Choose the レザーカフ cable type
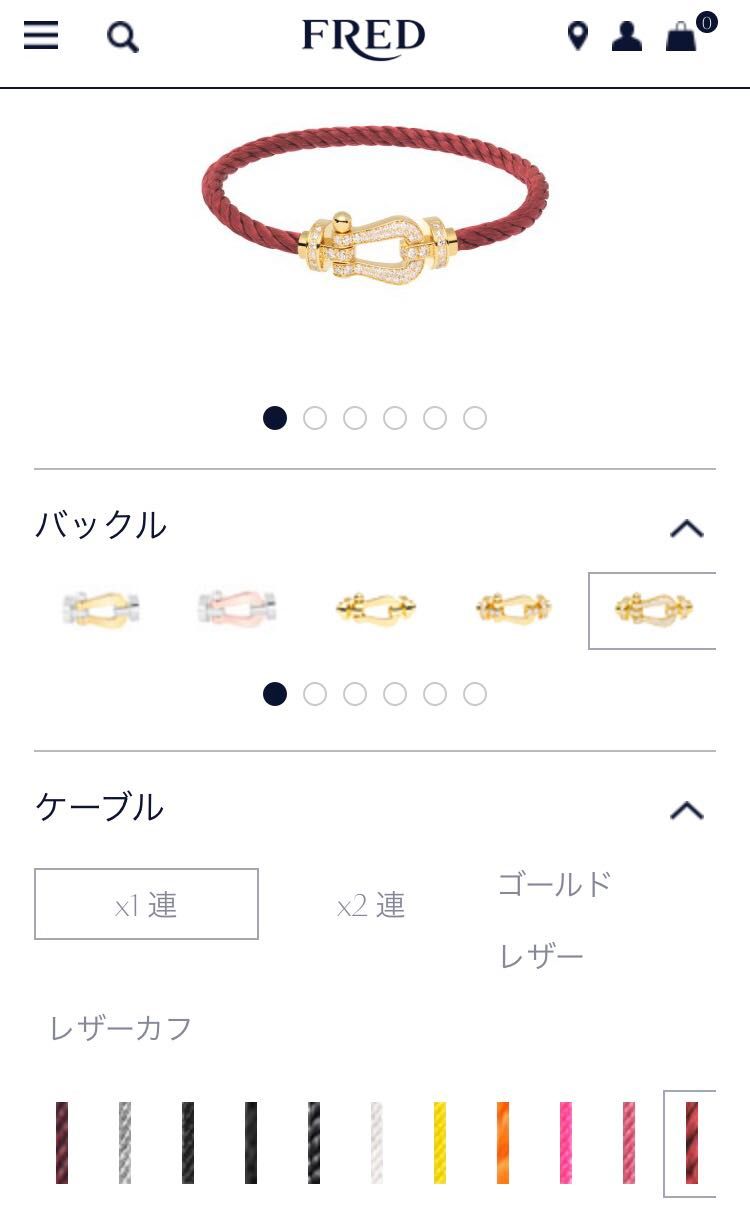The image size is (750, 1214). coord(121,1028)
